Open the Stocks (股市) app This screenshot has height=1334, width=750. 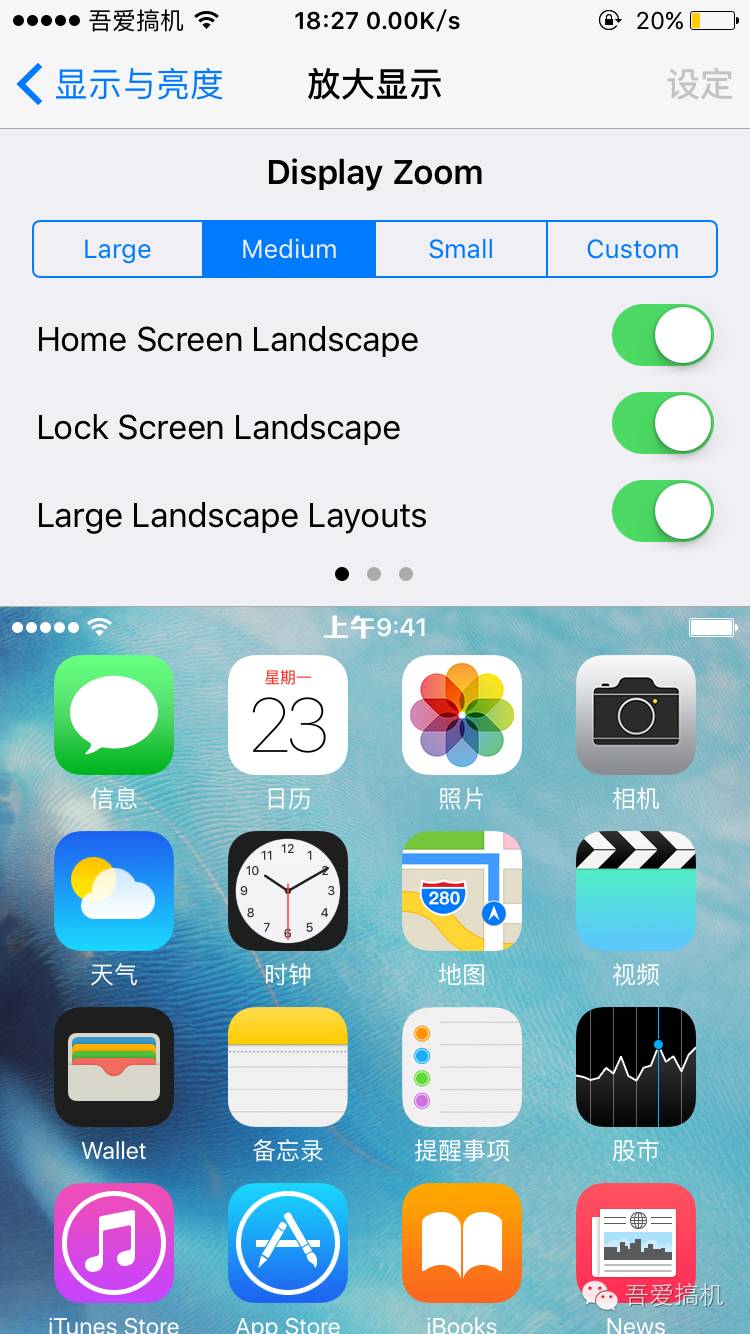click(x=635, y=1066)
